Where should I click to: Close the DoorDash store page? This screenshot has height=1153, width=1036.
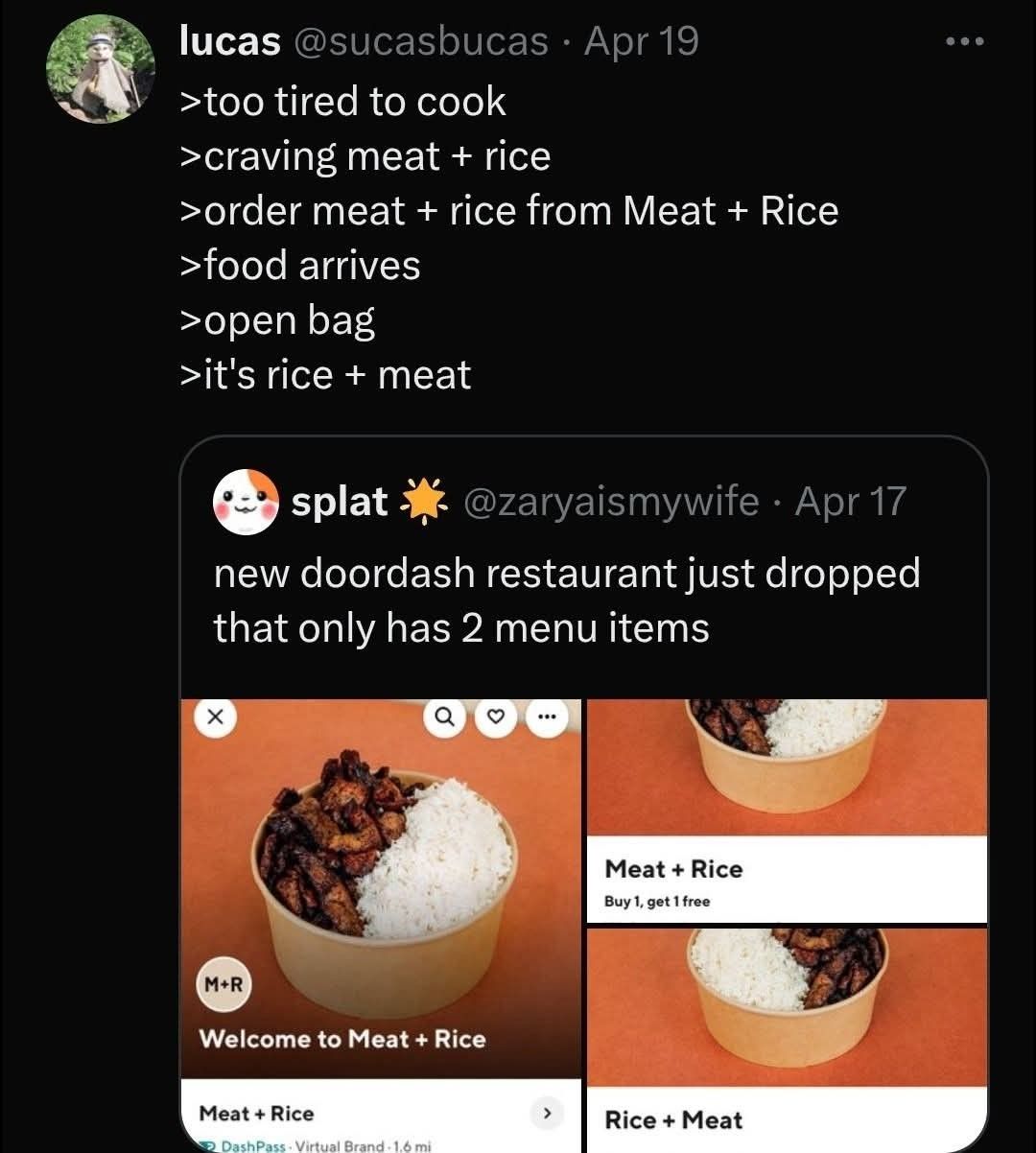pos(216,717)
